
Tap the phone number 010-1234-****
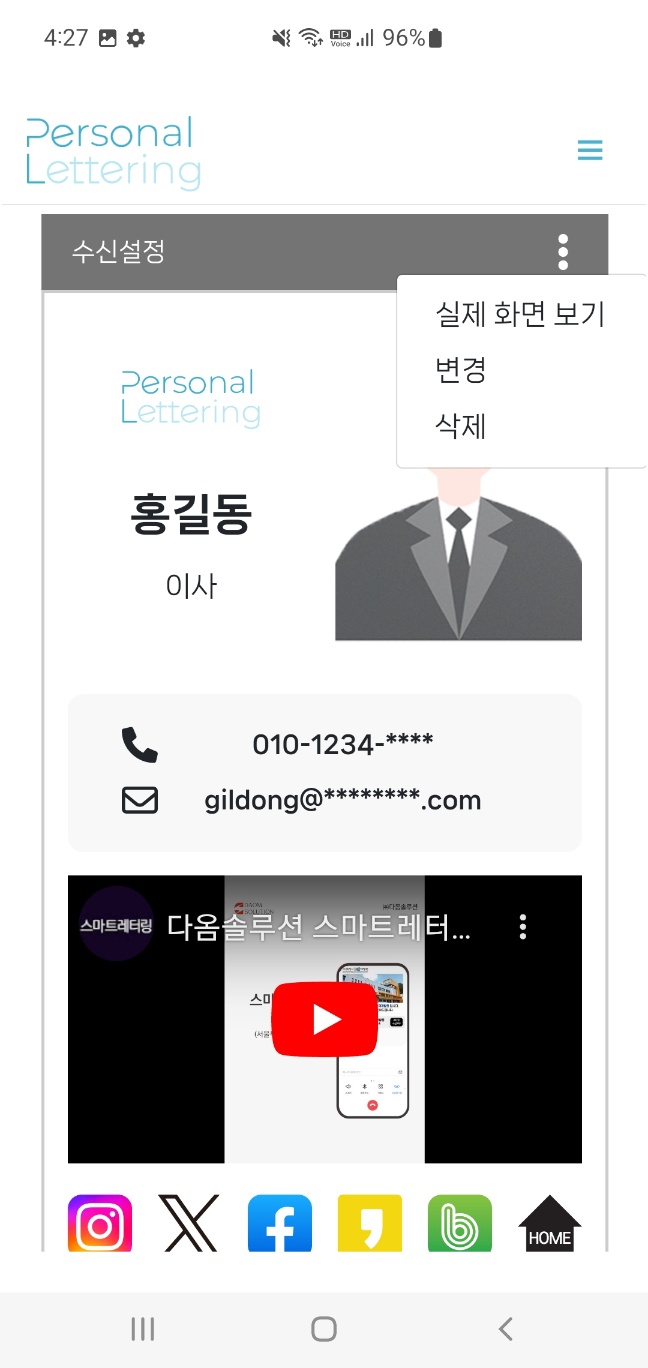point(342,745)
